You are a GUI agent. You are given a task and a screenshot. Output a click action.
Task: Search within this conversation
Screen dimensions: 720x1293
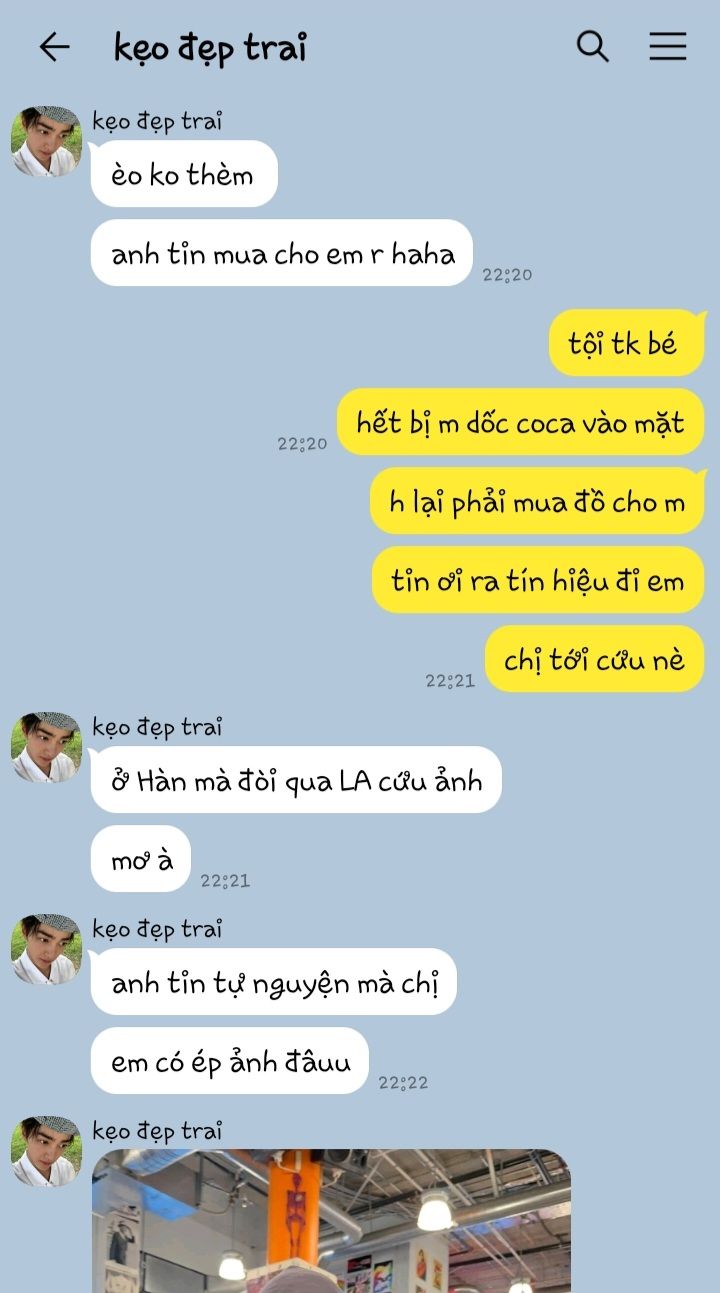point(592,47)
